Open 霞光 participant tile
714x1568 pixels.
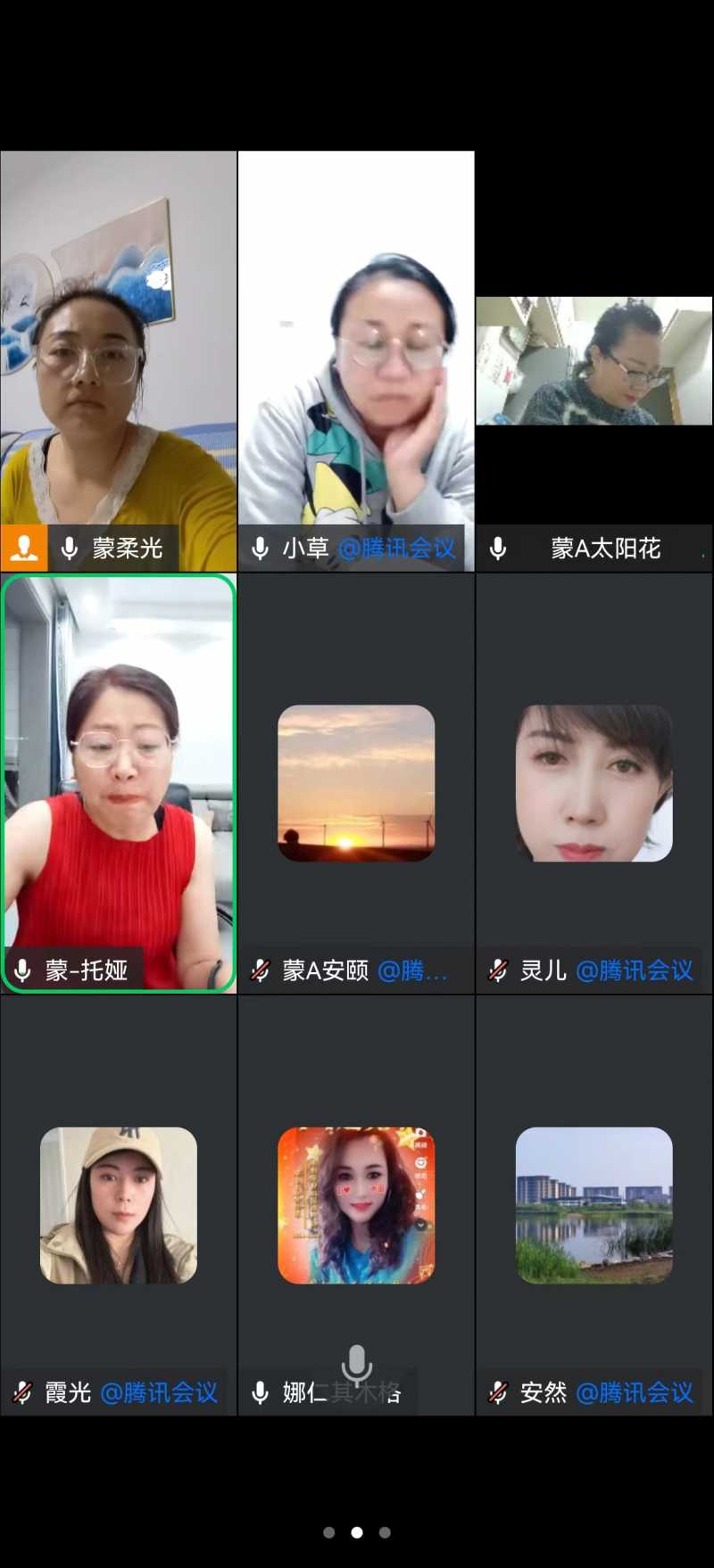[x=118, y=1205]
